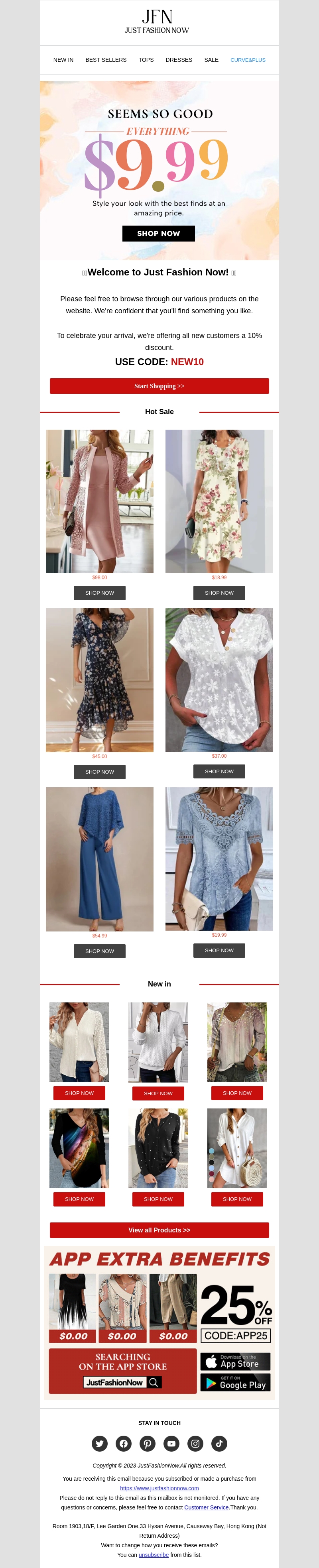Tap View all Products button
Screen dimensions: 319x1568
(159, 1230)
